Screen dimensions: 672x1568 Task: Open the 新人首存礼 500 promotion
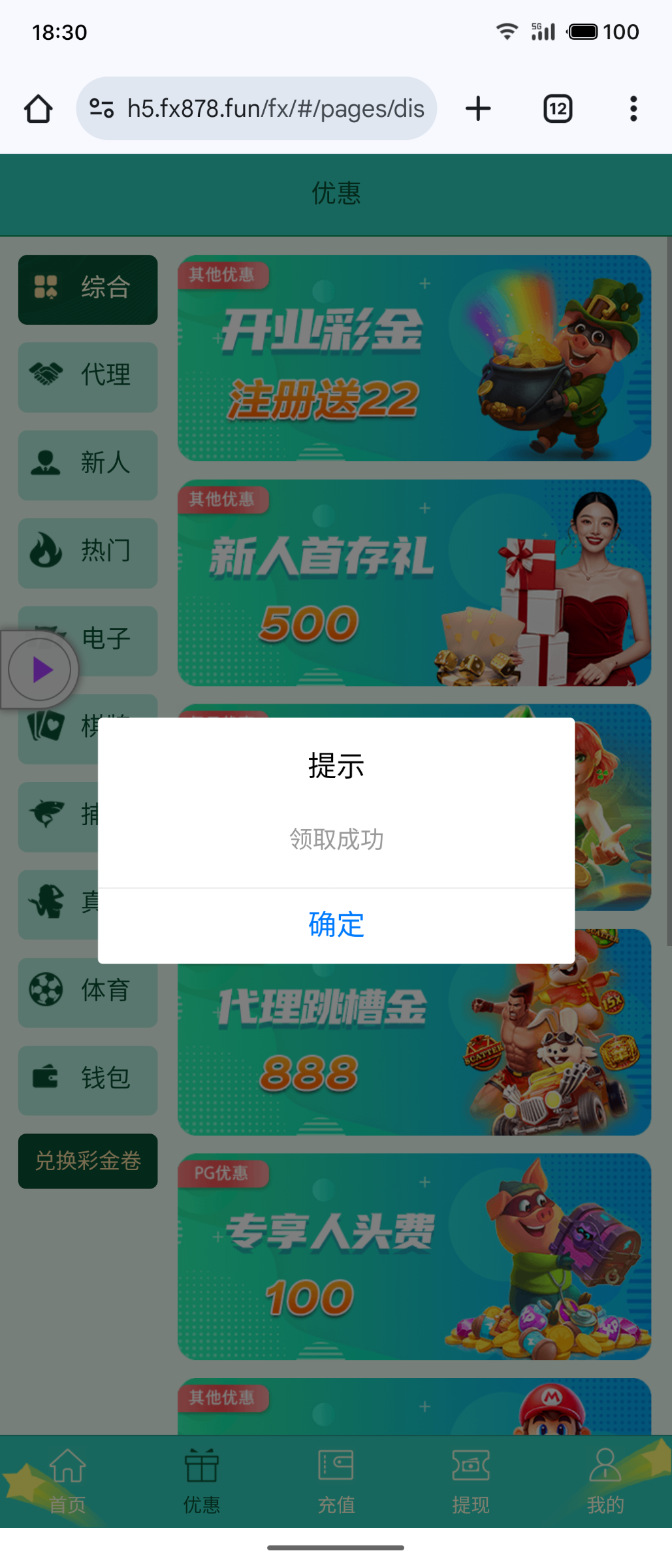pos(414,583)
